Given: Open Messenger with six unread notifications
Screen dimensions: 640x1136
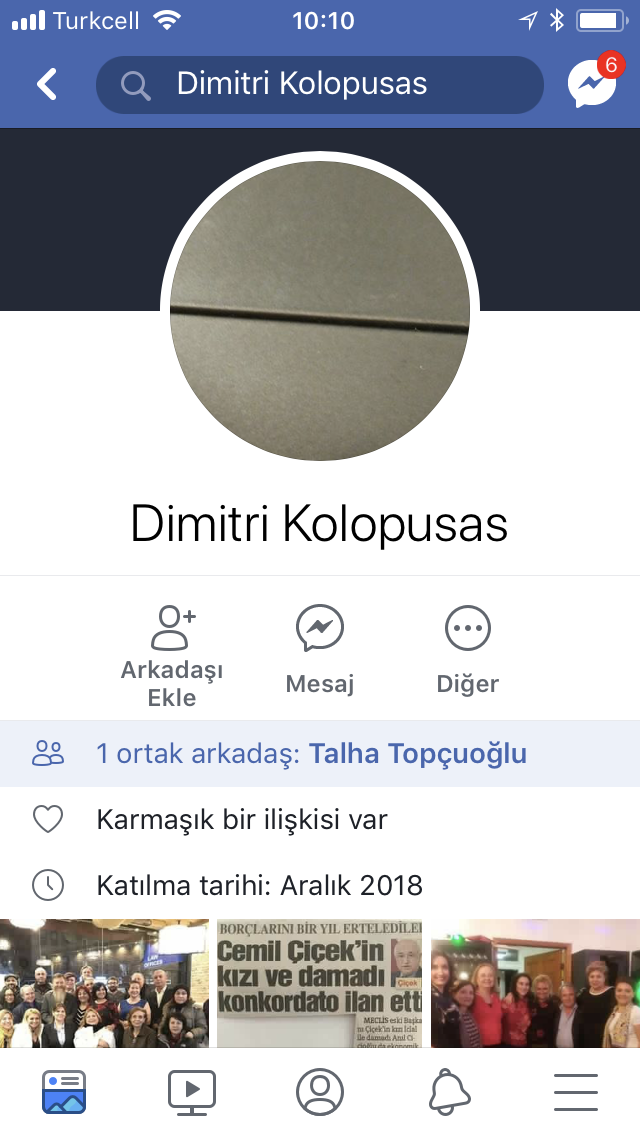Looking at the screenshot, I should coord(591,84).
